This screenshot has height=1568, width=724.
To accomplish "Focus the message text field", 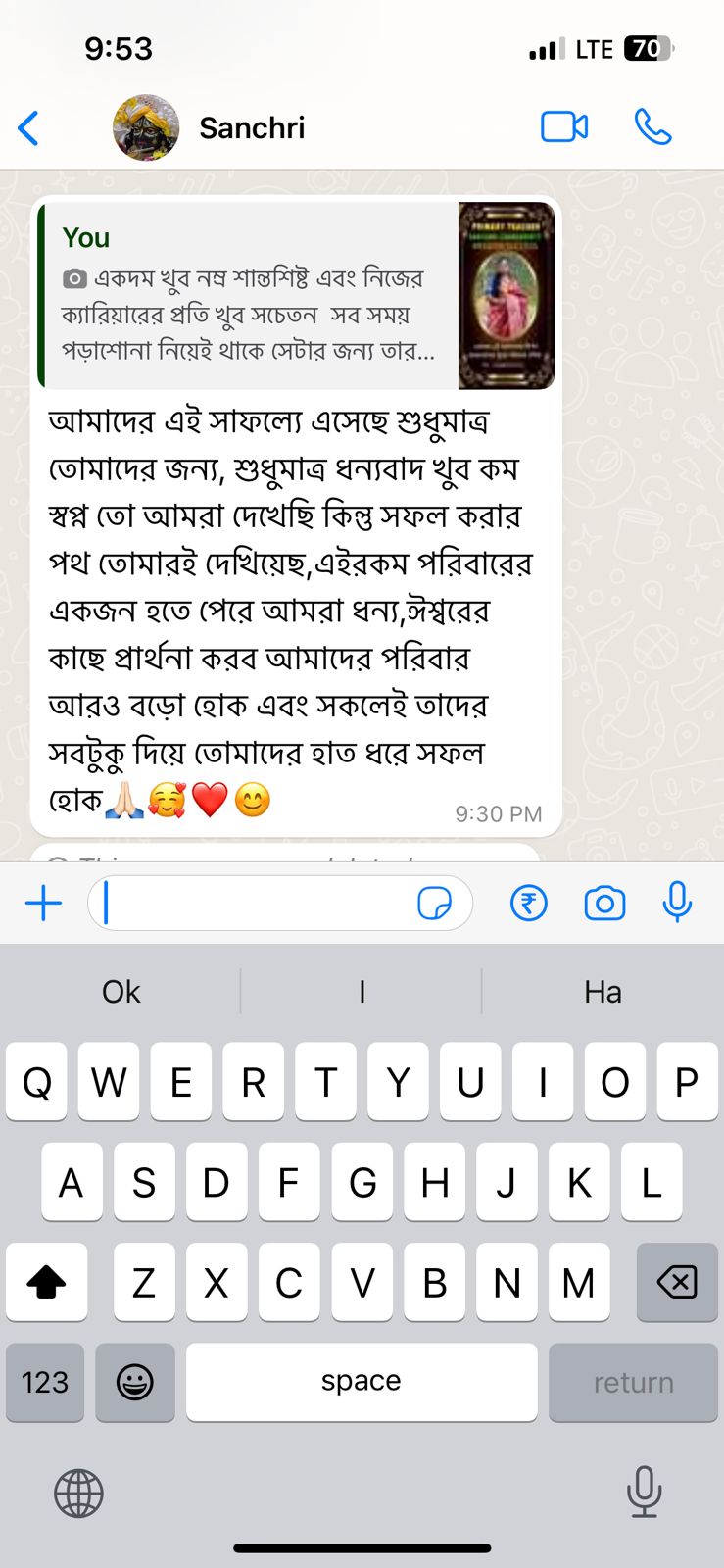I will click(255, 903).
